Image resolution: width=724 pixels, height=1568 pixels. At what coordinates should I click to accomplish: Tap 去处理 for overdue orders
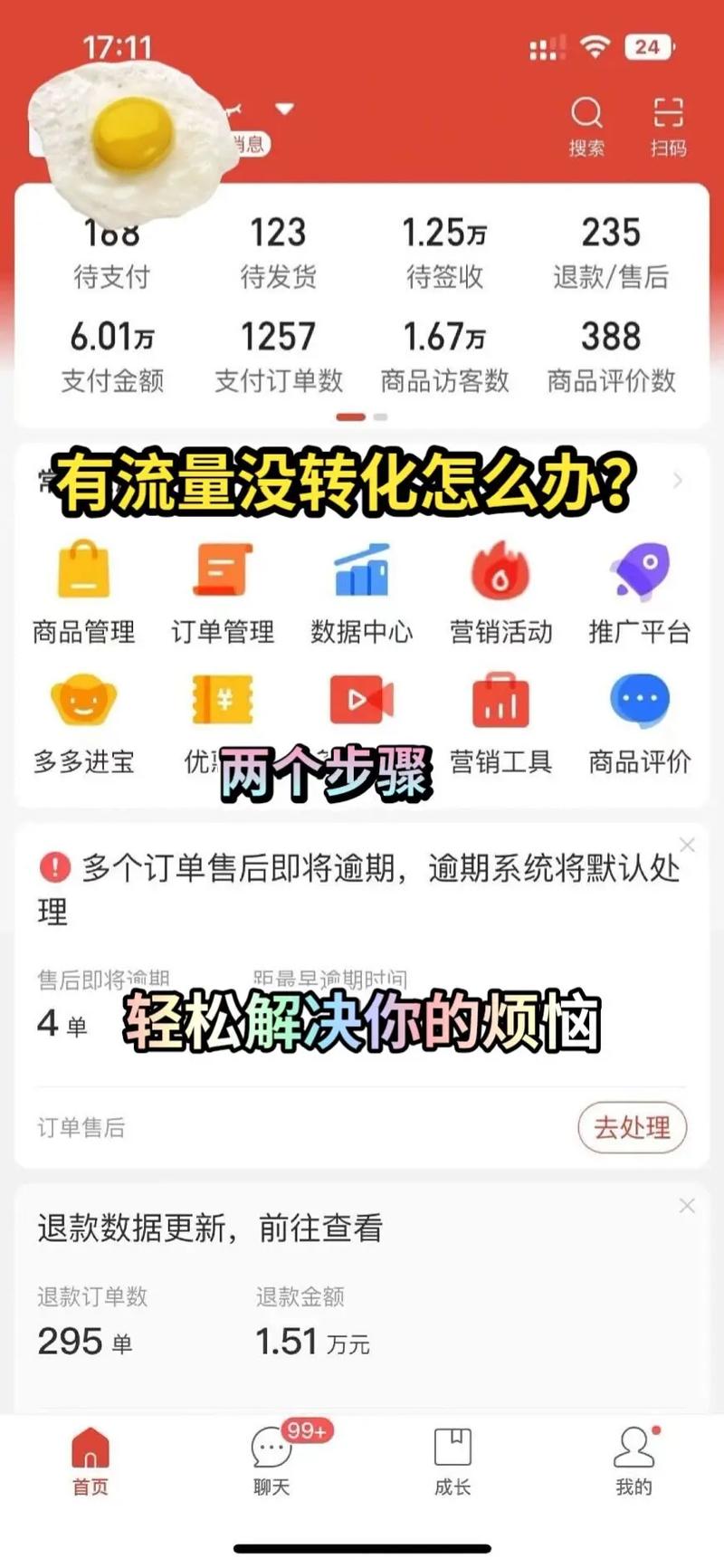[632, 1127]
